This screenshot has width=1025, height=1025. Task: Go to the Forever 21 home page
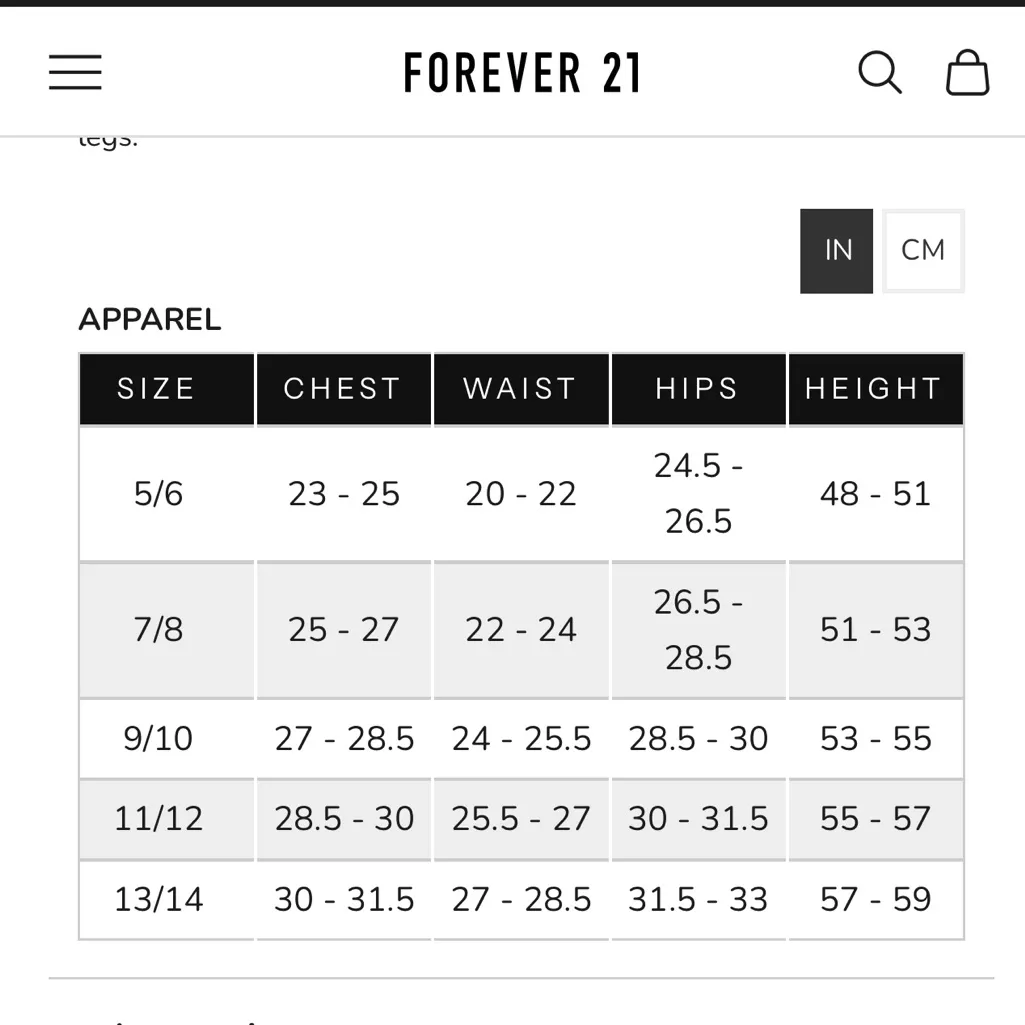pos(522,73)
